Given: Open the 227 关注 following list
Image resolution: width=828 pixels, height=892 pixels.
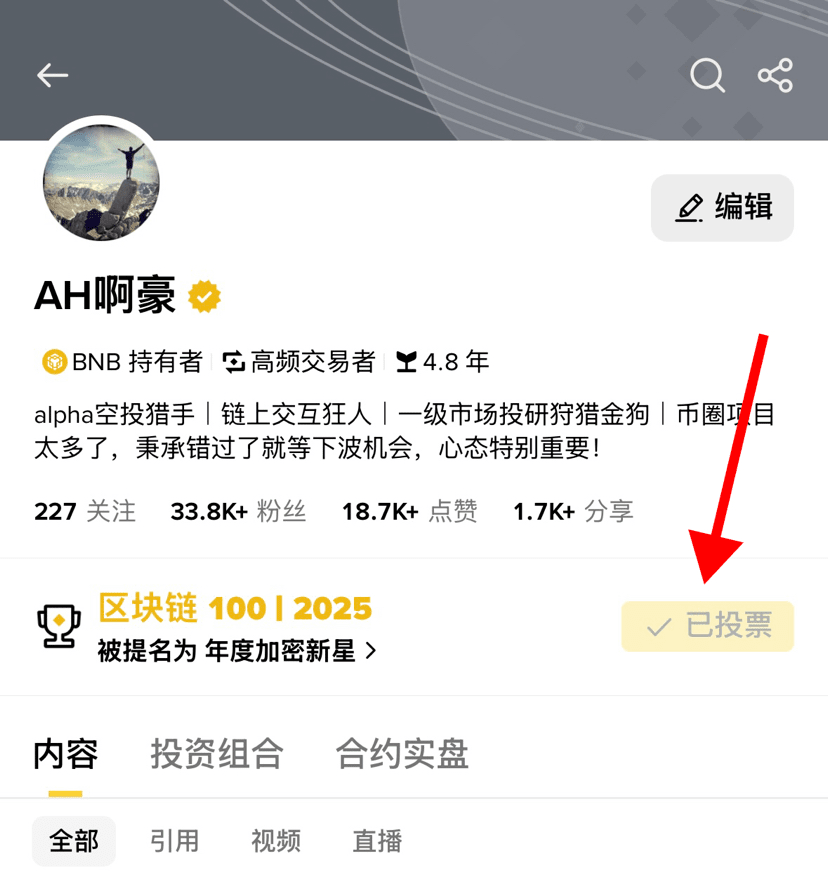Looking at the screenshot, I should (85, 512).
